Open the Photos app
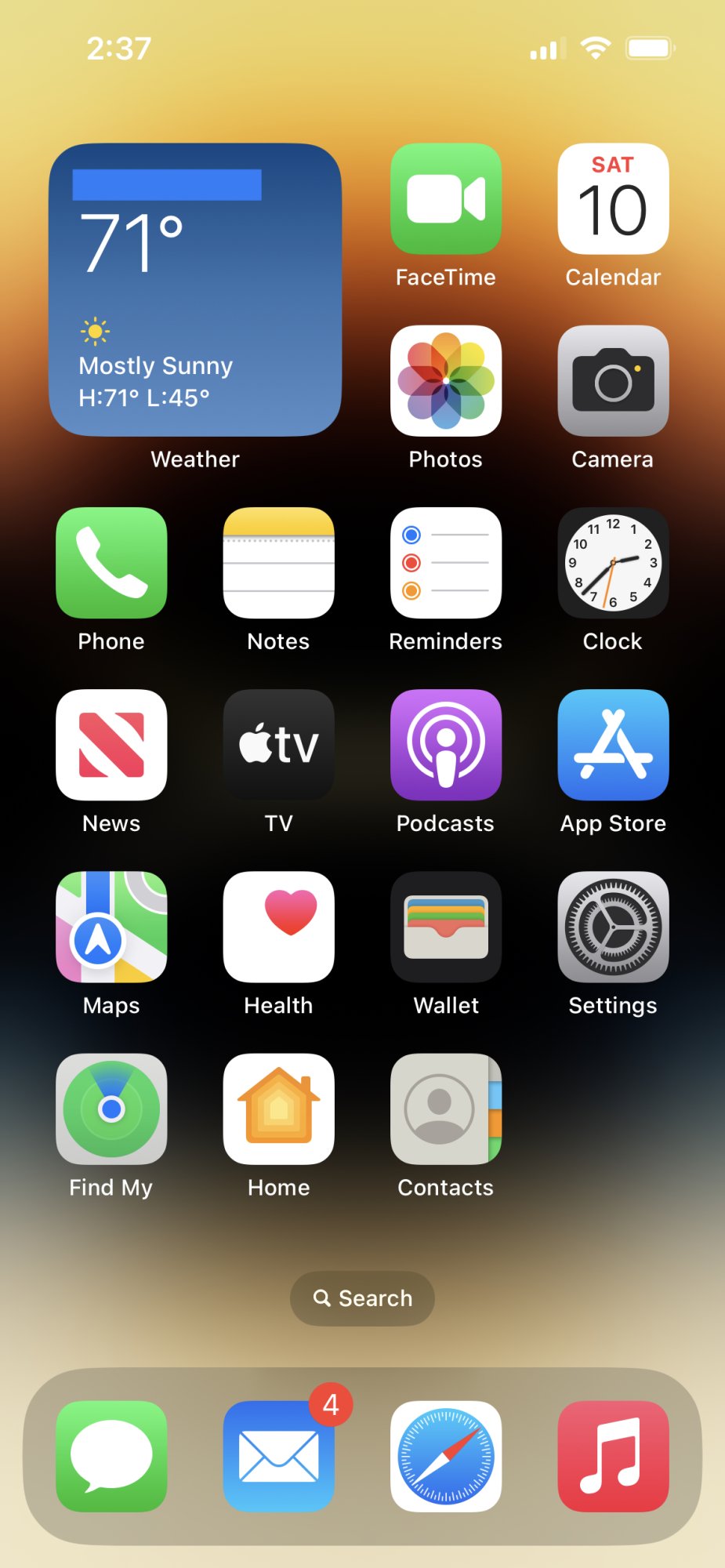The width and height of the screenshot is (725, 1568). point(446,380)
